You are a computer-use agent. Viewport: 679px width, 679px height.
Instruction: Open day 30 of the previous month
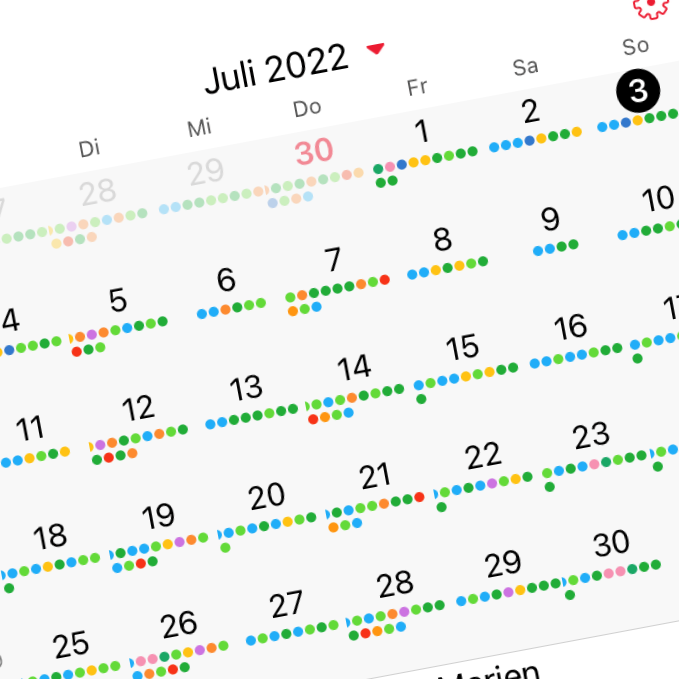[313, 152]
